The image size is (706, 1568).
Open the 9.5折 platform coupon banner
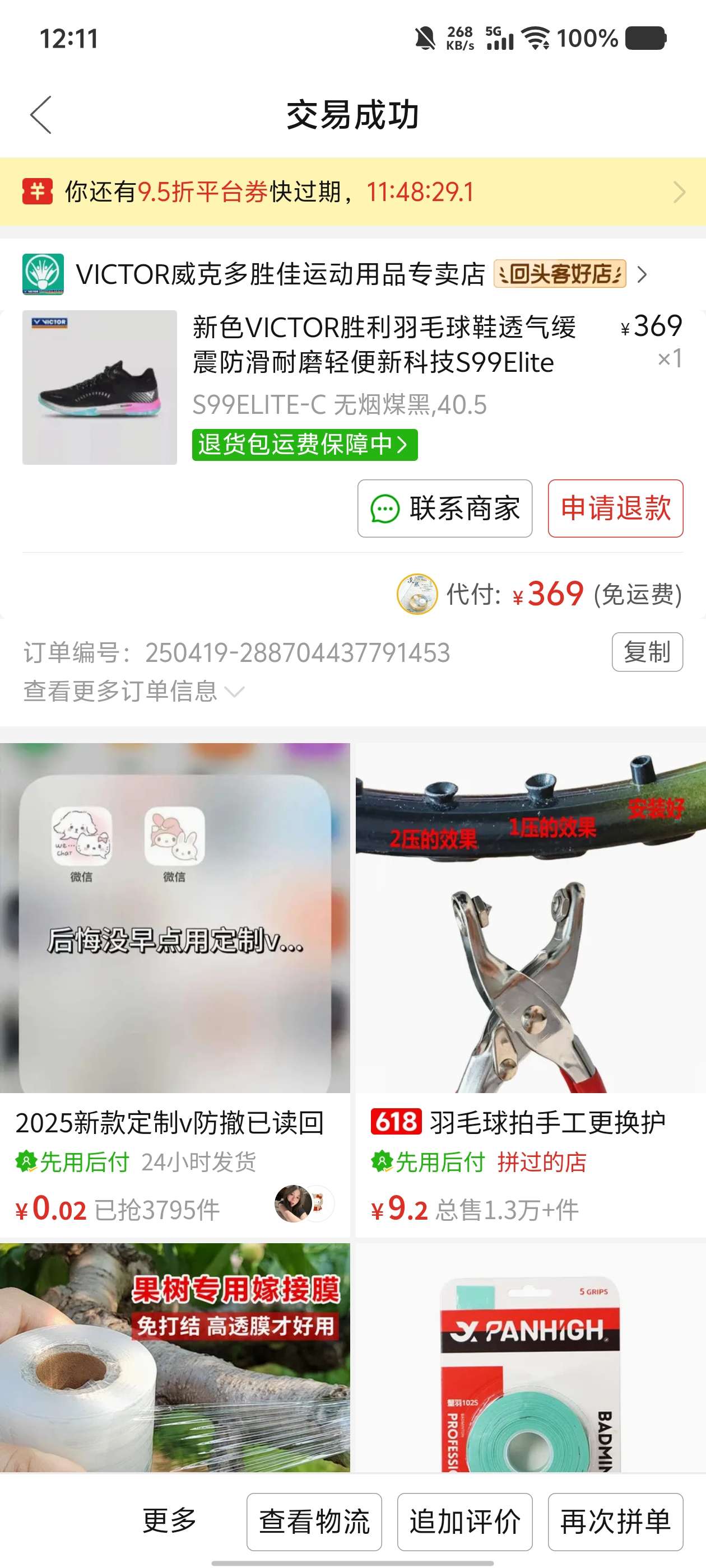[x=352, y=192]
